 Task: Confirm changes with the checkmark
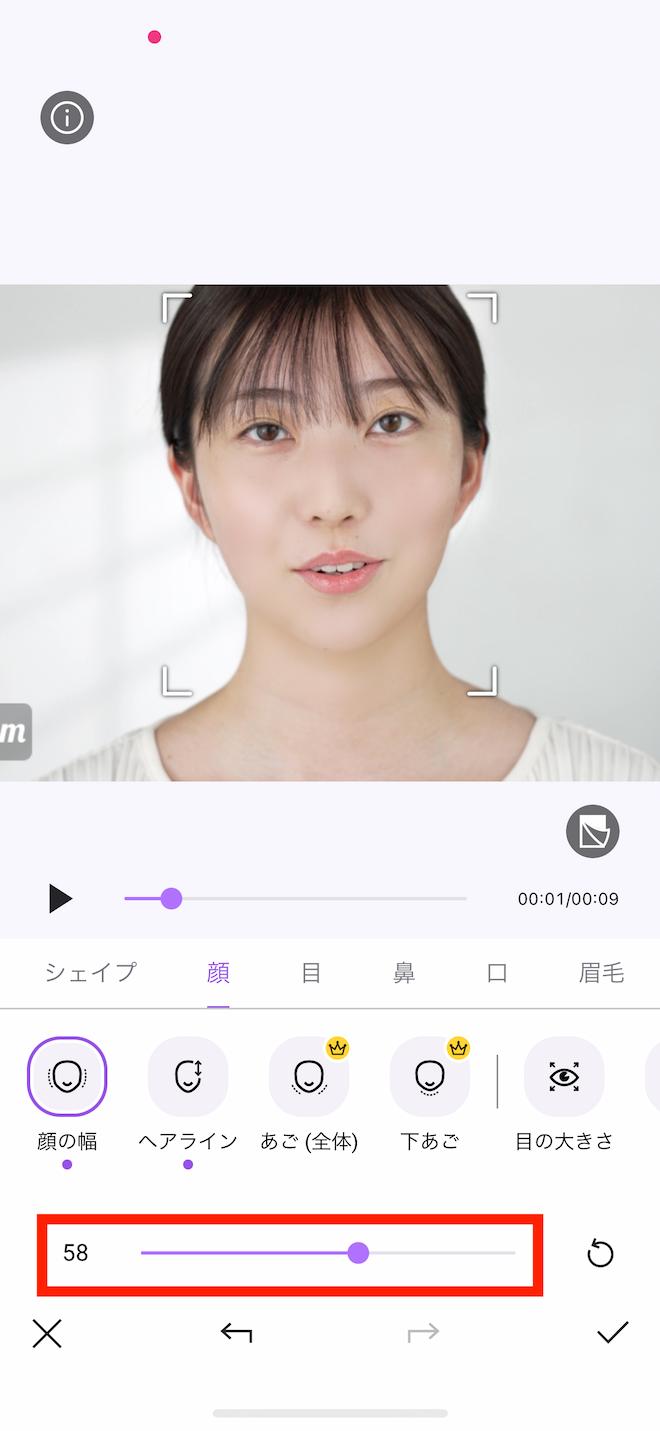(612, 1333)
